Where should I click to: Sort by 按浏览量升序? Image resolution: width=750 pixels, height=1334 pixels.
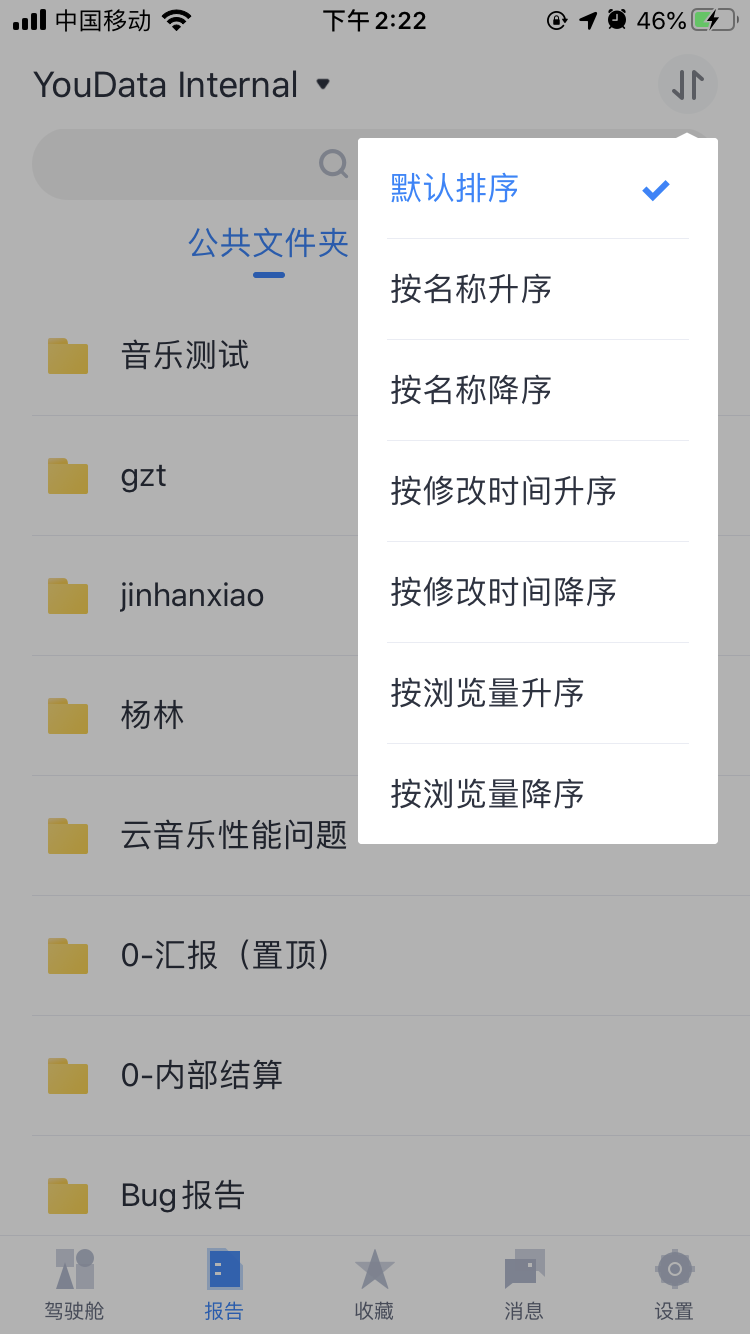(x=538, y=693)
